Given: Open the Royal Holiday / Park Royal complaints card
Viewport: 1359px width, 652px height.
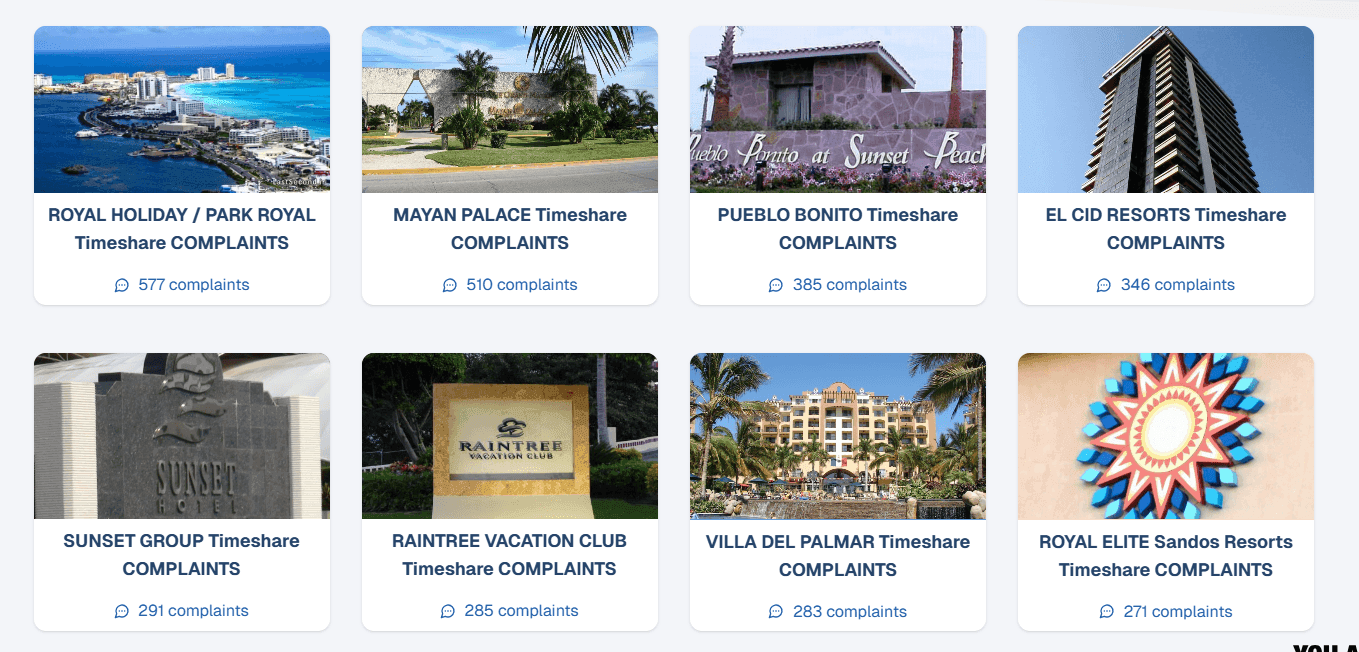Looking at the screenshot, I should [182, 228].
